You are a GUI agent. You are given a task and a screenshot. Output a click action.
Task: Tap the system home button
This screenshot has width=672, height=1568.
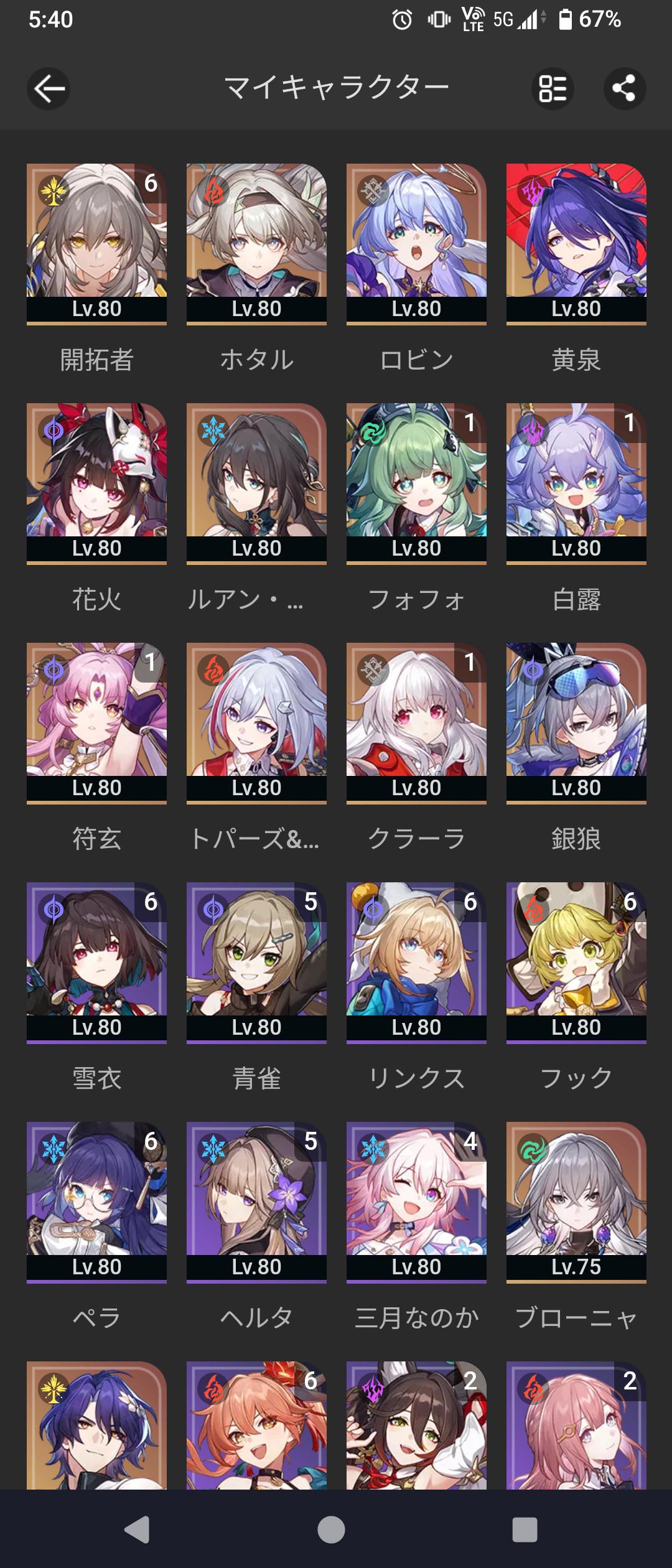331,1529
